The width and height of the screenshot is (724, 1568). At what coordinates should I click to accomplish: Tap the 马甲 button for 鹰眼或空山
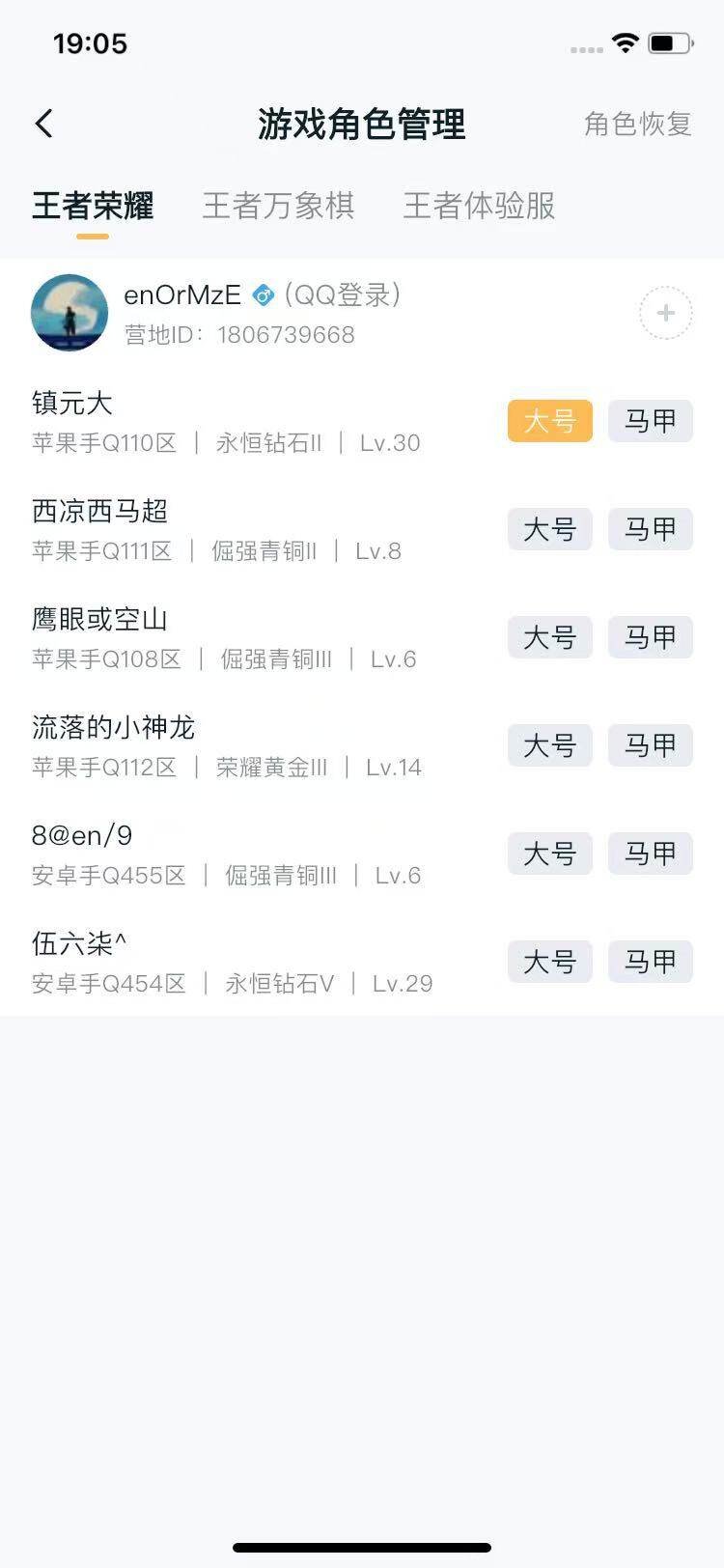(650, 637)
